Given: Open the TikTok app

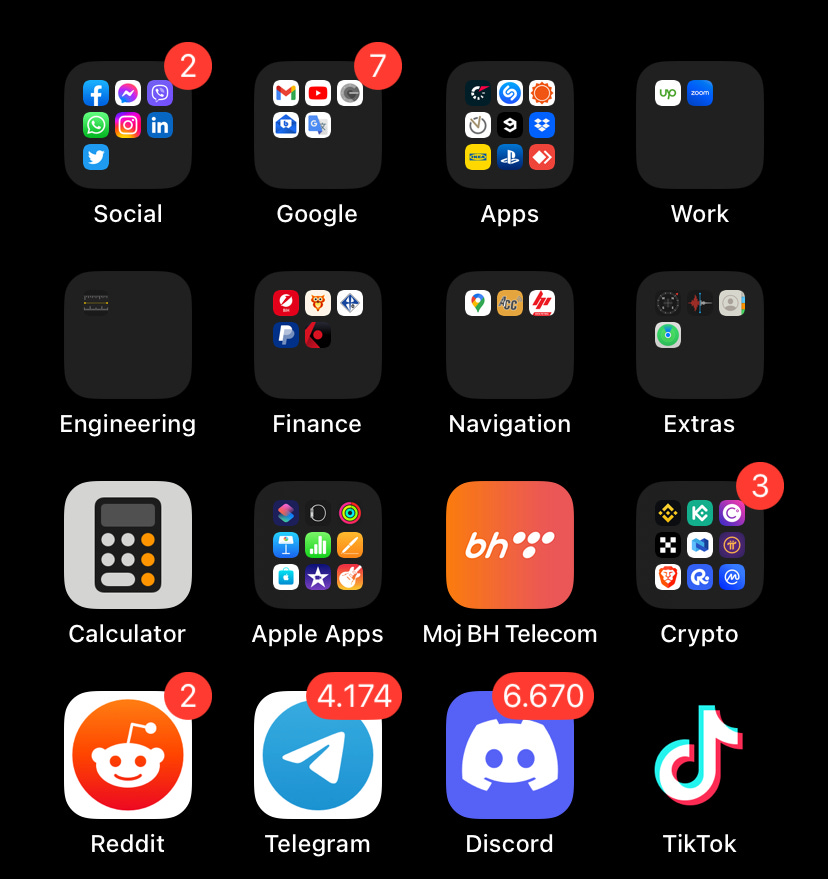Looking at the screenshot, I should (700, 755).
